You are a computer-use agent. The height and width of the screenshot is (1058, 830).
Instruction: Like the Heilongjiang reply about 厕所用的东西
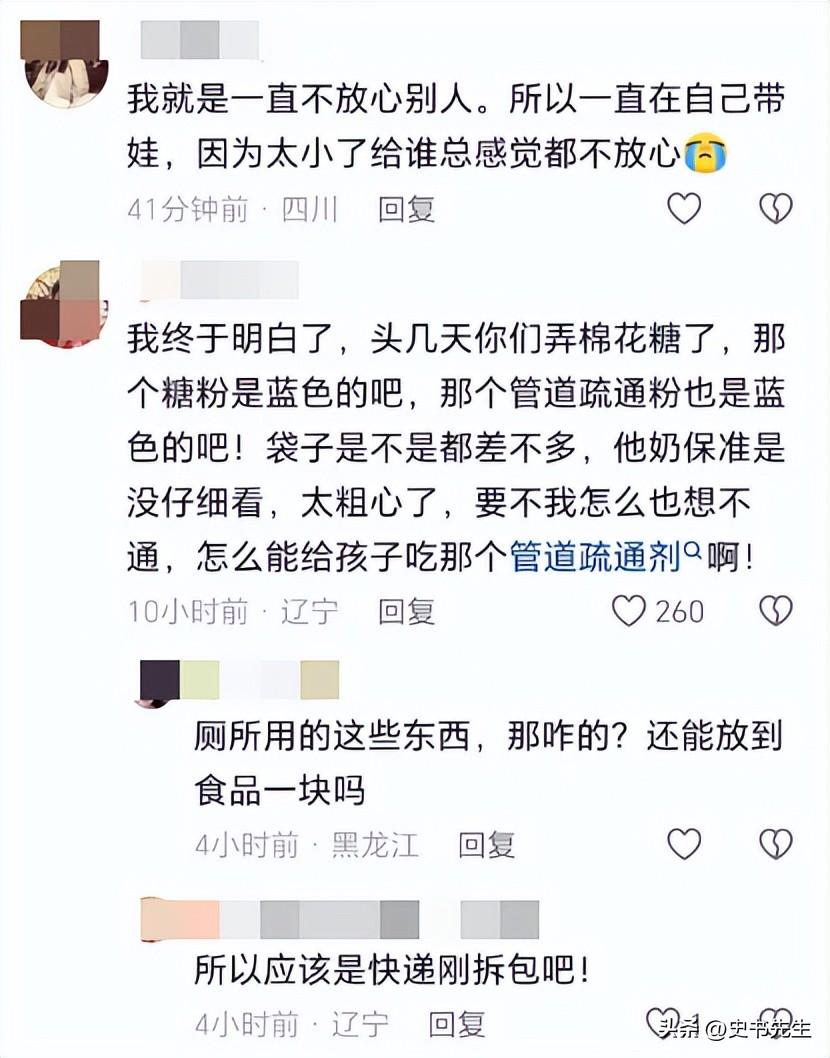tap(684, 844)
